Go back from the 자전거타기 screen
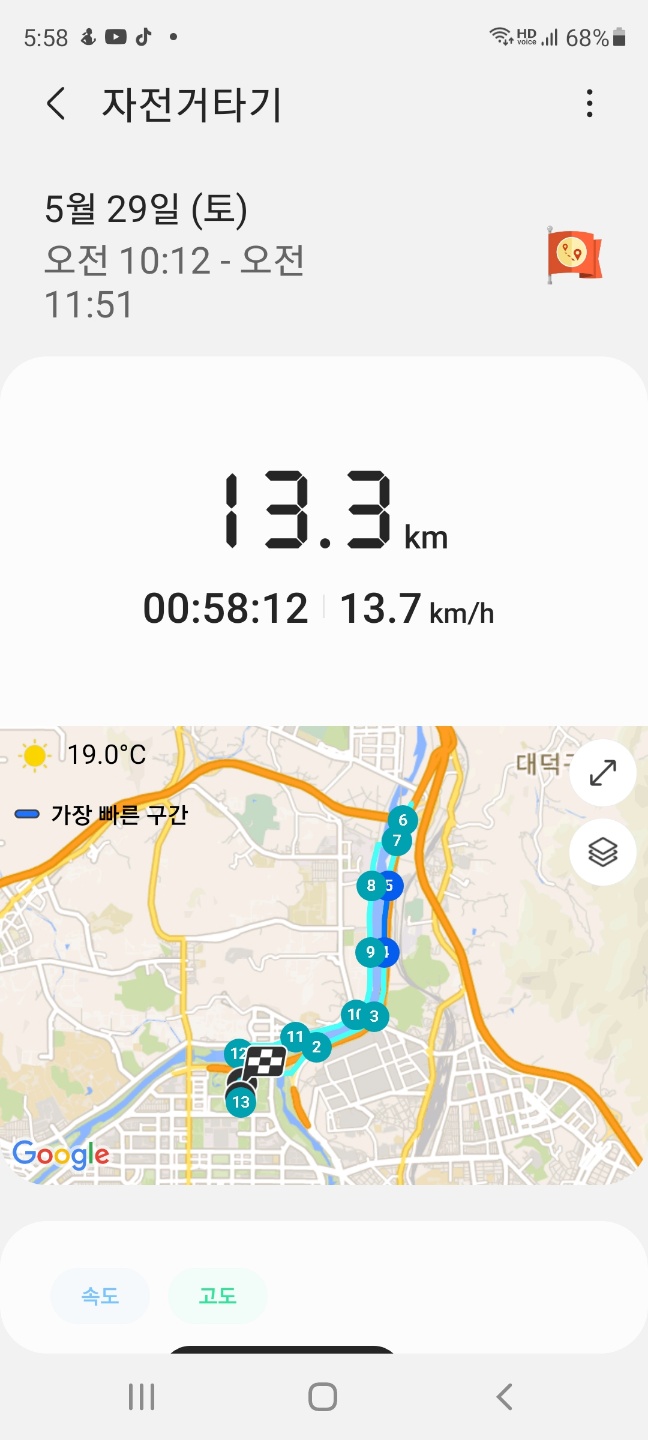Image resolution: width=648 pixels, height=1440 pixels. click(56, 104)
